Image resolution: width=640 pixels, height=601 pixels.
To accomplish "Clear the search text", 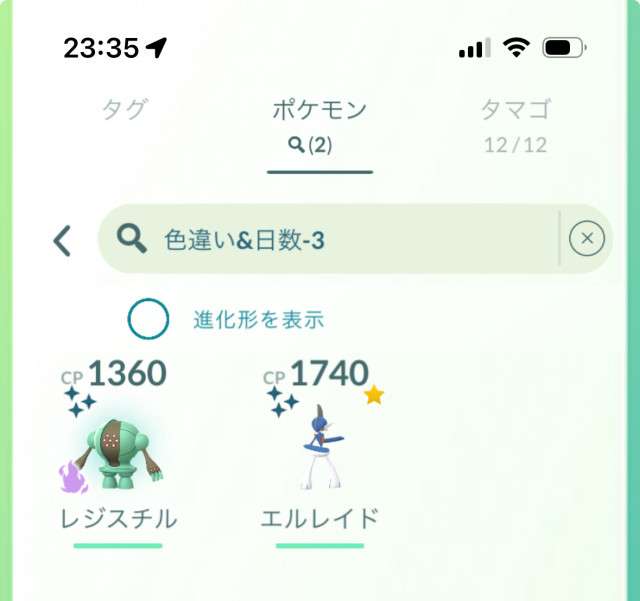I will point(586,239).
